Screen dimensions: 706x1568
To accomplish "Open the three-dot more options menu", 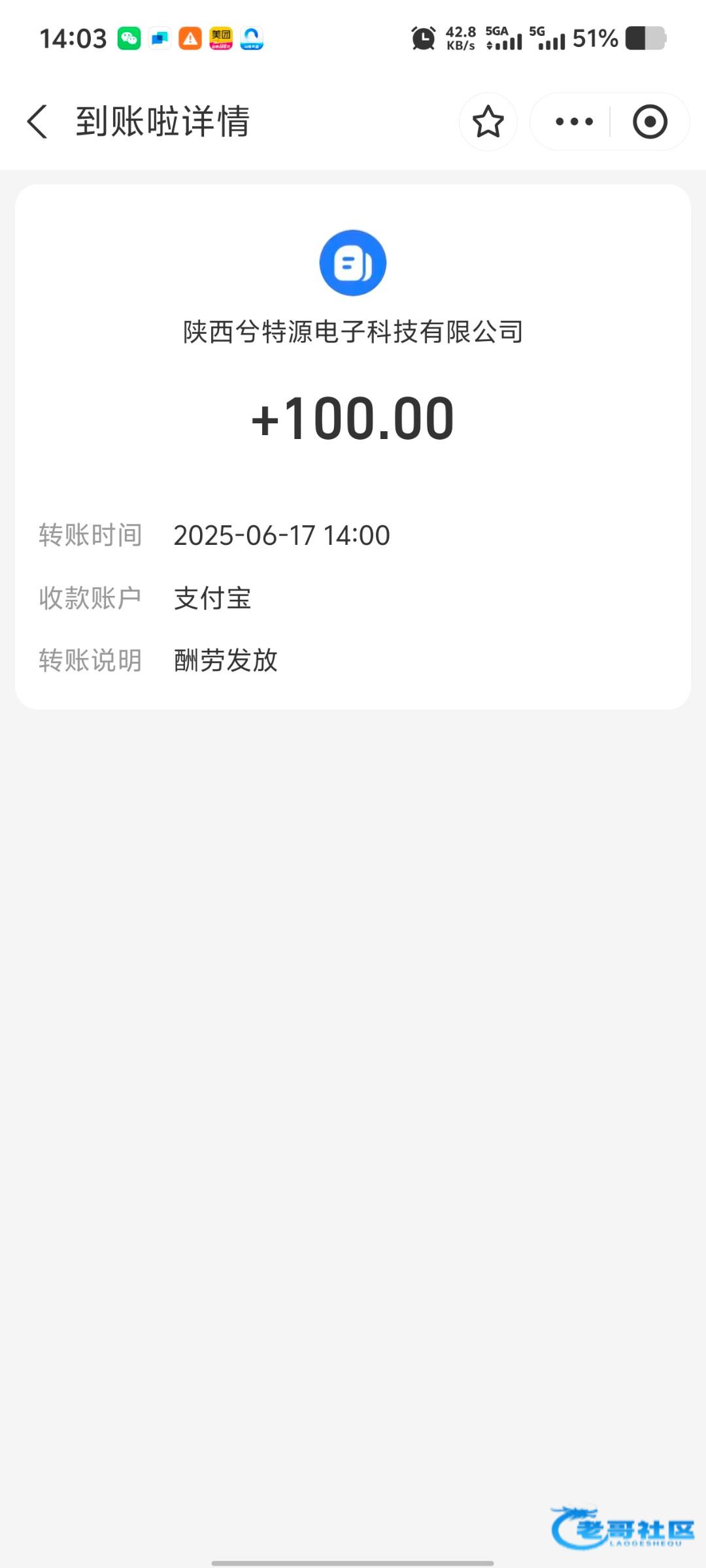I will (574, 122).
